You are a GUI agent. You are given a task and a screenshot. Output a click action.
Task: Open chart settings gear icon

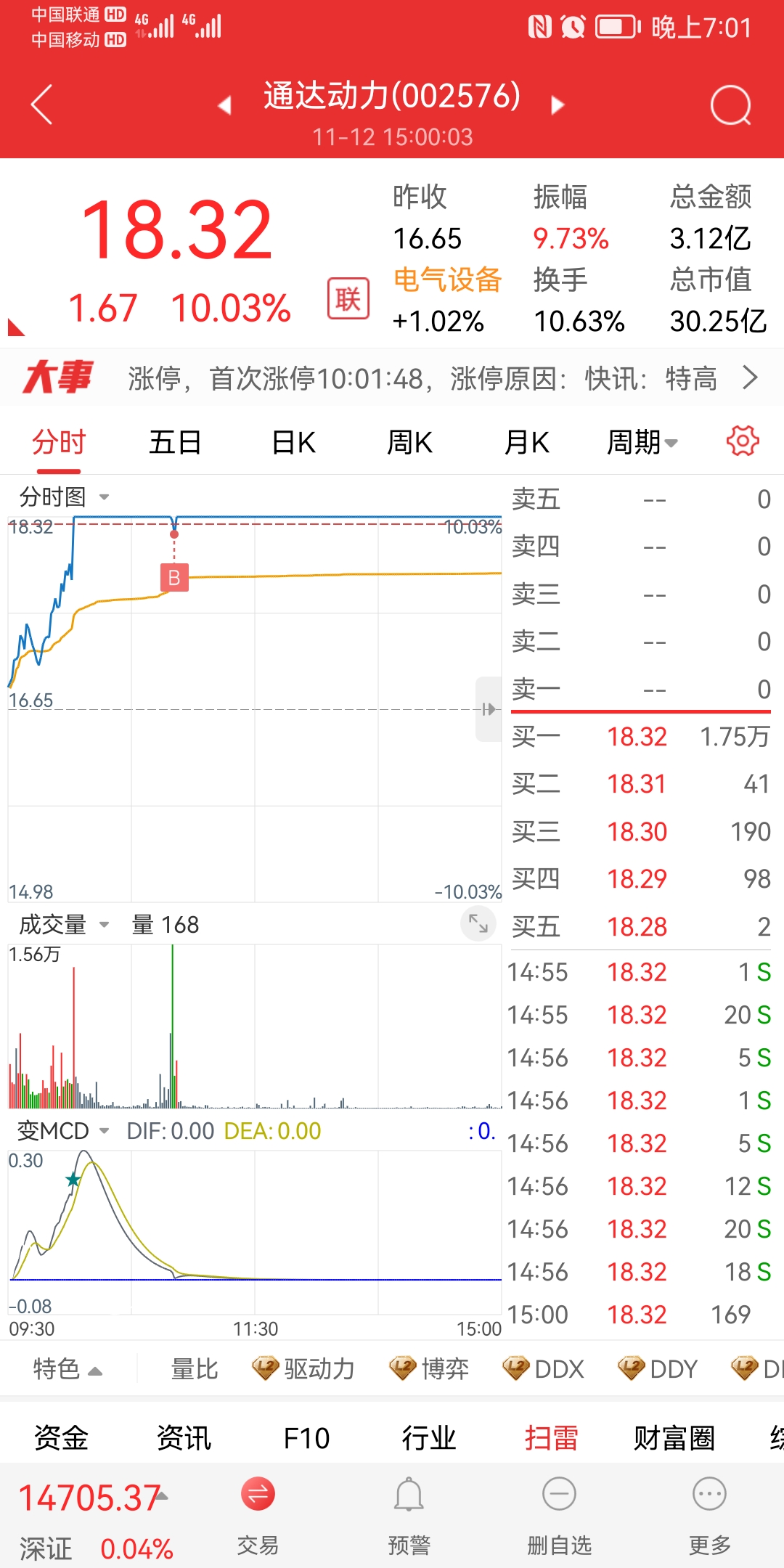click(x=743, y=441)
